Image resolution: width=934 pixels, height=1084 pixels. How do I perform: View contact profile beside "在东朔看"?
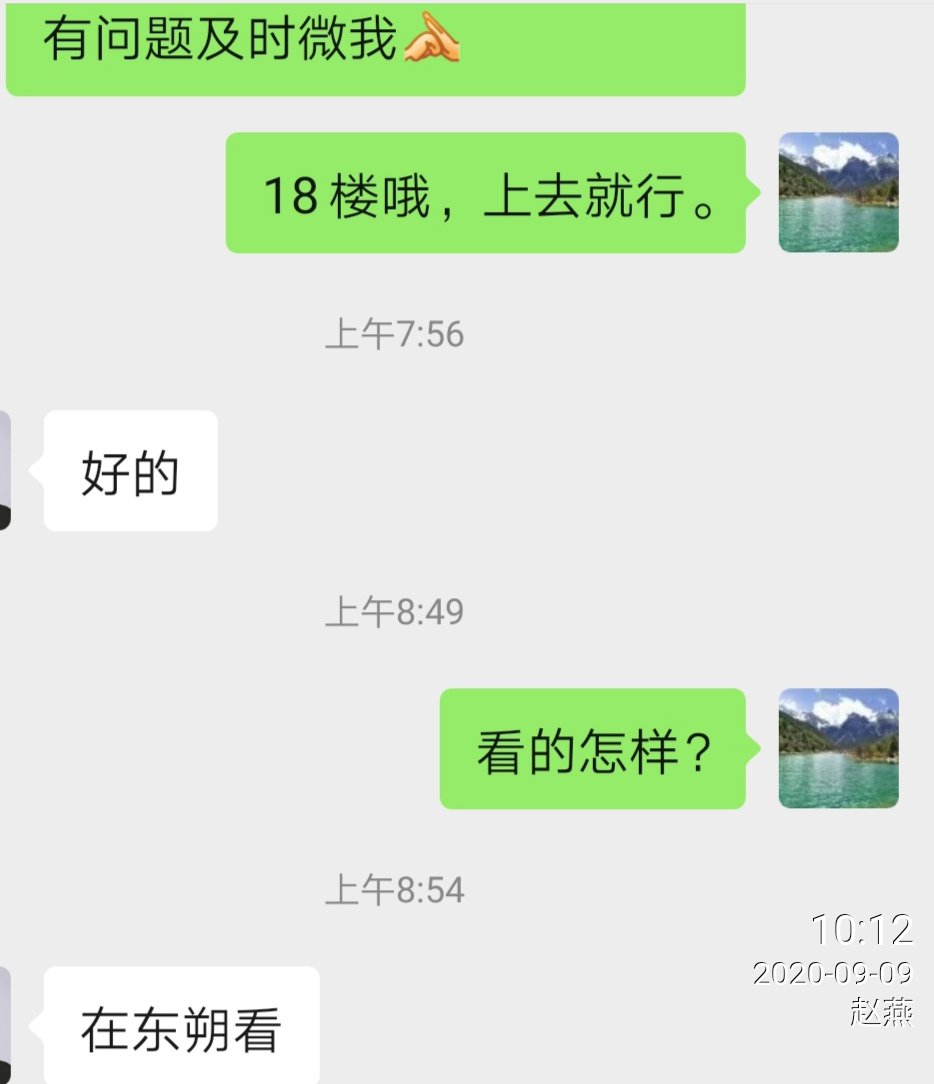5,1026
